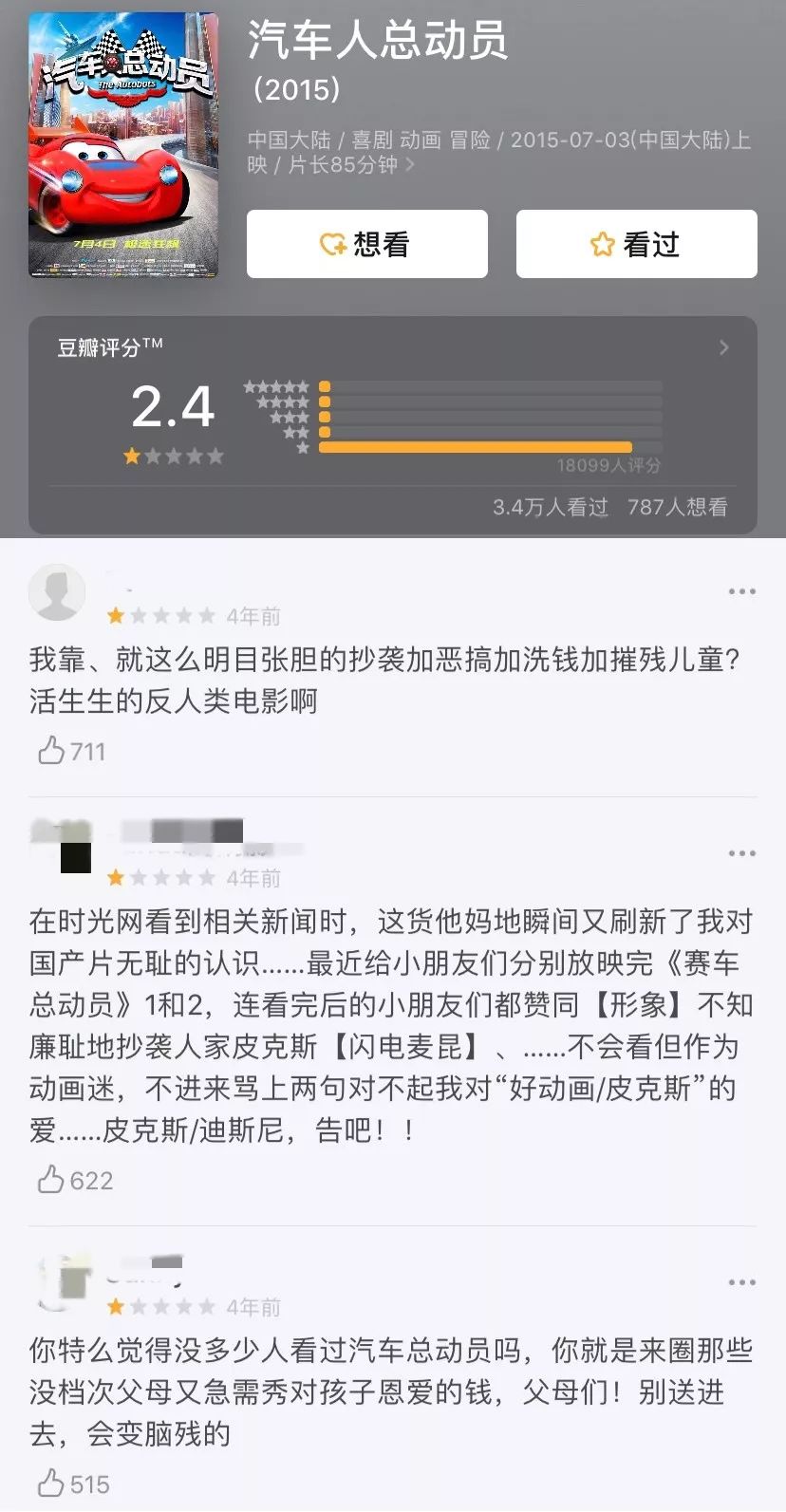Open overflow menu on the 622-like review
This screenshot has width=786, height=1512.
click(741, 853)
